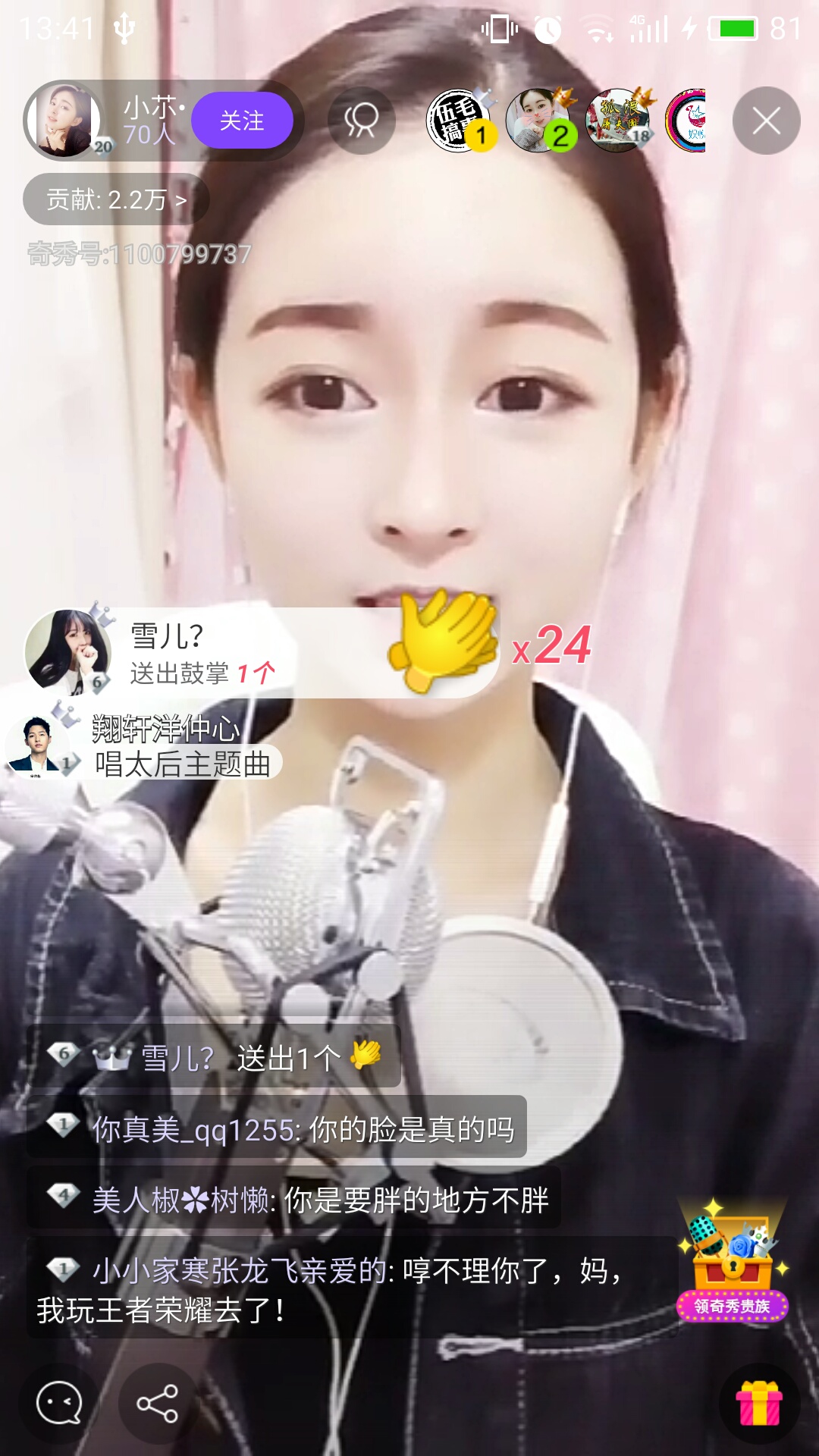Close the live stream room

point(766,121)
